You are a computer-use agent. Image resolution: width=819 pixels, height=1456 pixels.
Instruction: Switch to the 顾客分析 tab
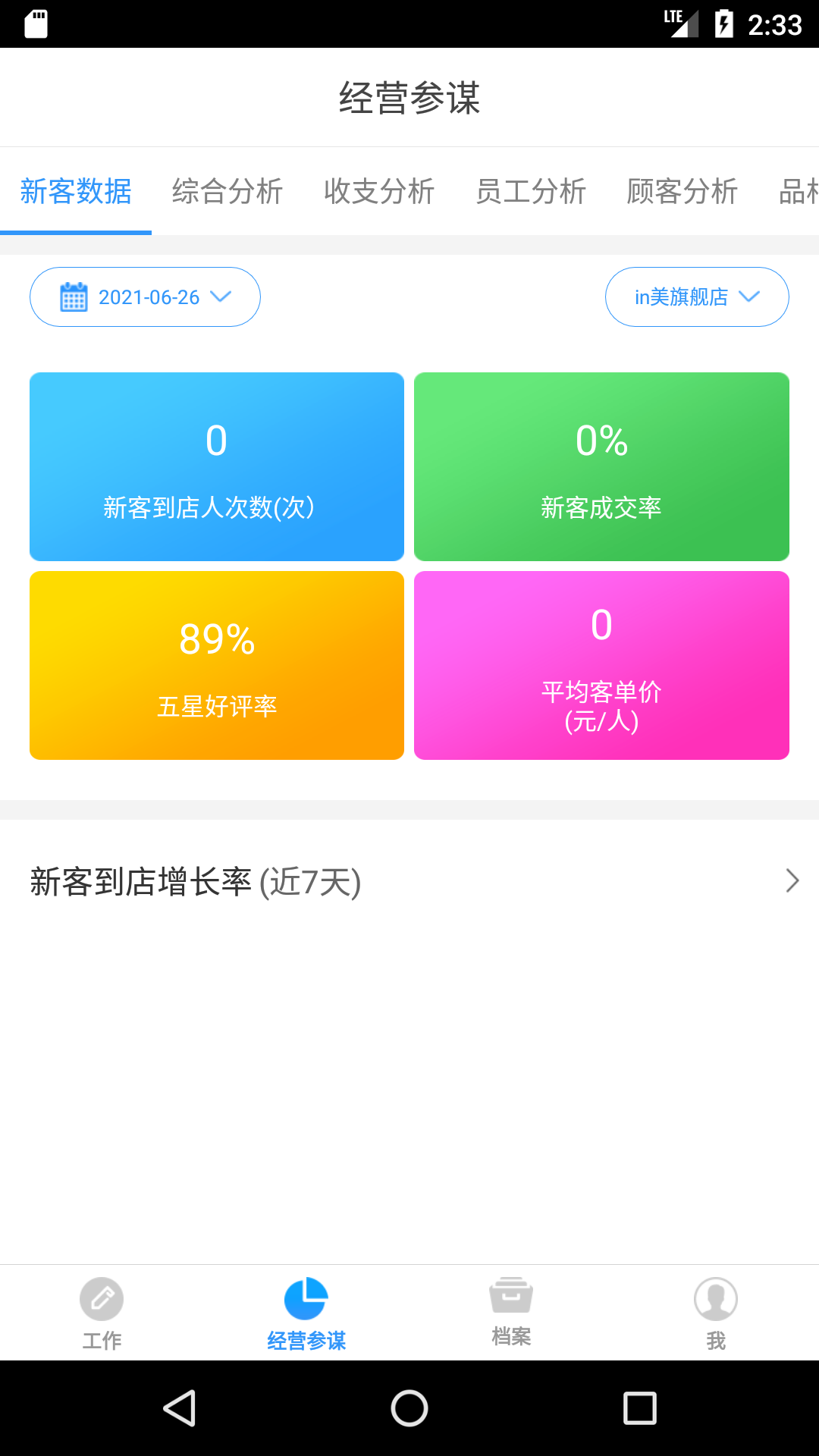tap(681, 192)
